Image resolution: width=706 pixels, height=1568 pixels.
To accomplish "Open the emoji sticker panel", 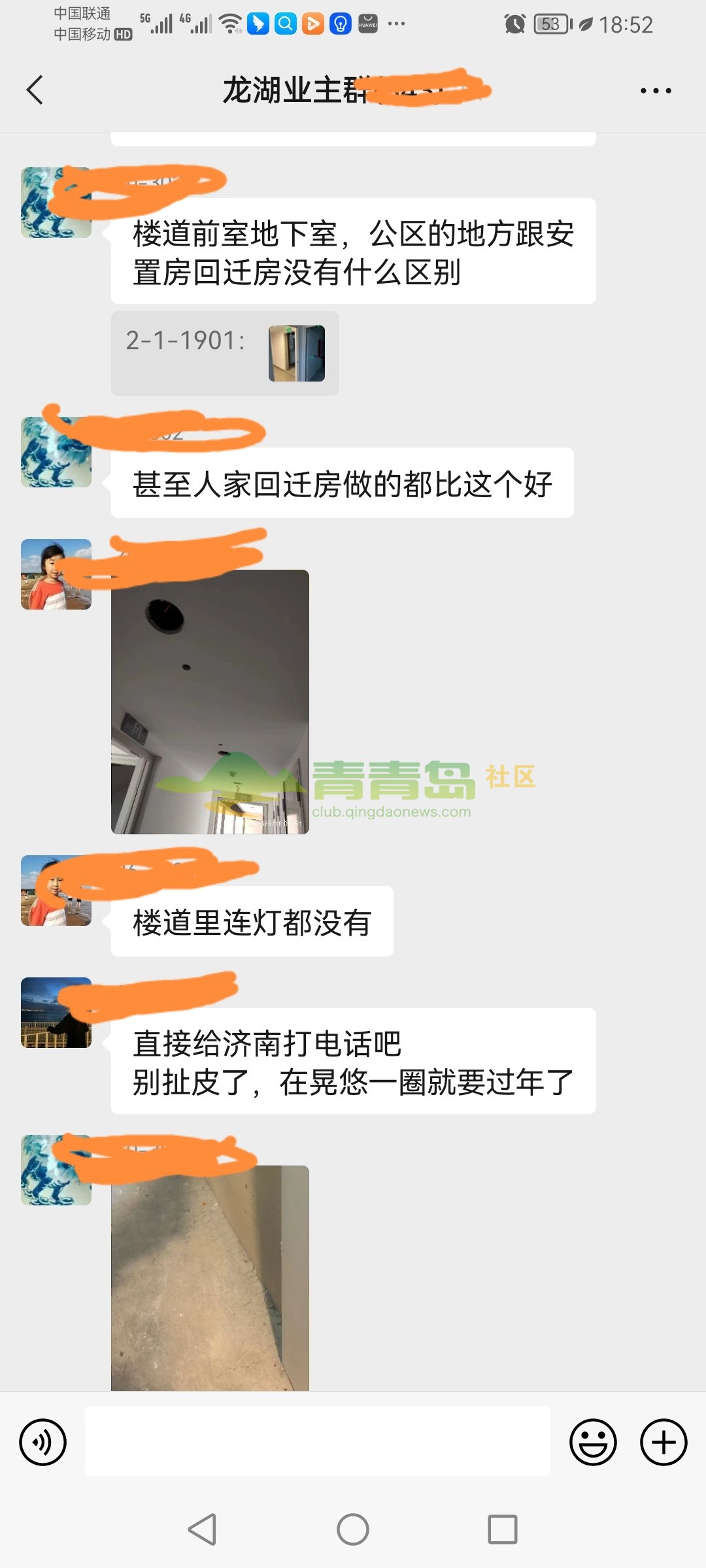I will pyautogui.click(x=593, y=1442).
